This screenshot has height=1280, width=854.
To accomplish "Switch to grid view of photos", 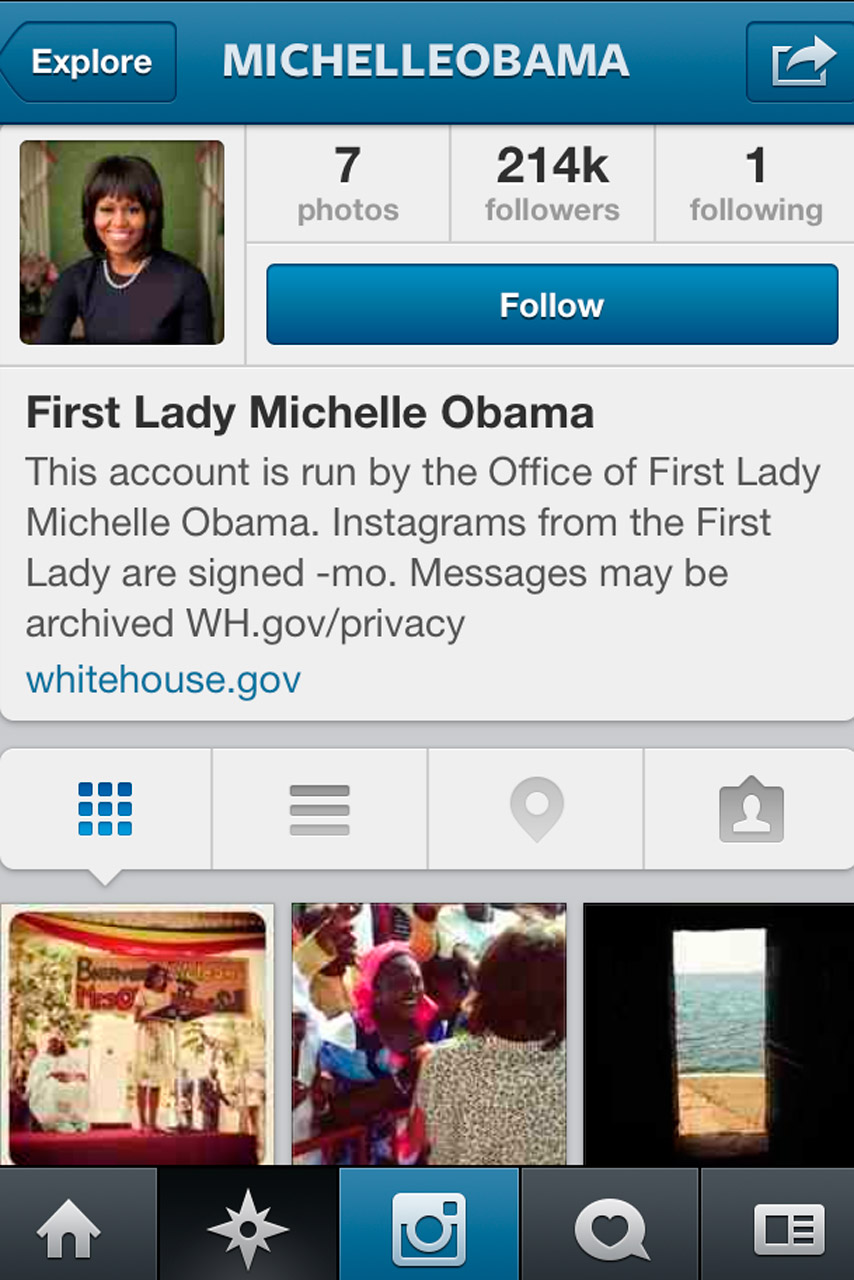I will pyautogui.click(x=105, y=808).
